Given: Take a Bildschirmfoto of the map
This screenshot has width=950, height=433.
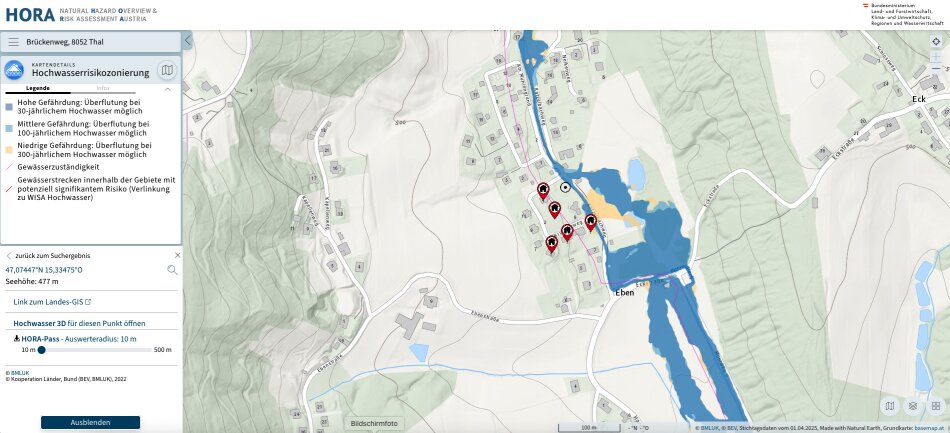Looking at the screenshot, I should (x=374, y=423).
